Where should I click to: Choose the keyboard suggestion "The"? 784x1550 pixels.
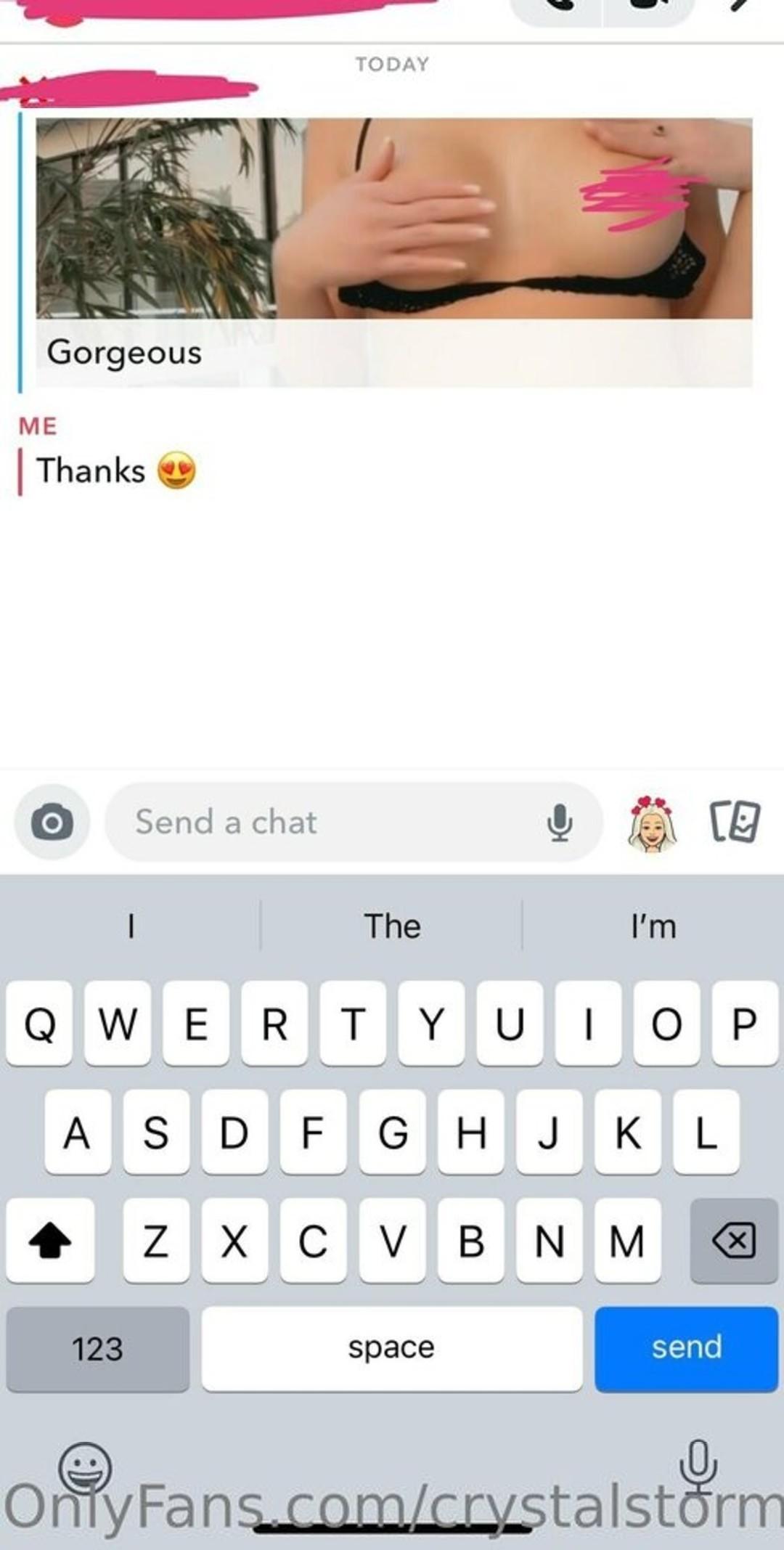click(x=392, y=926)
